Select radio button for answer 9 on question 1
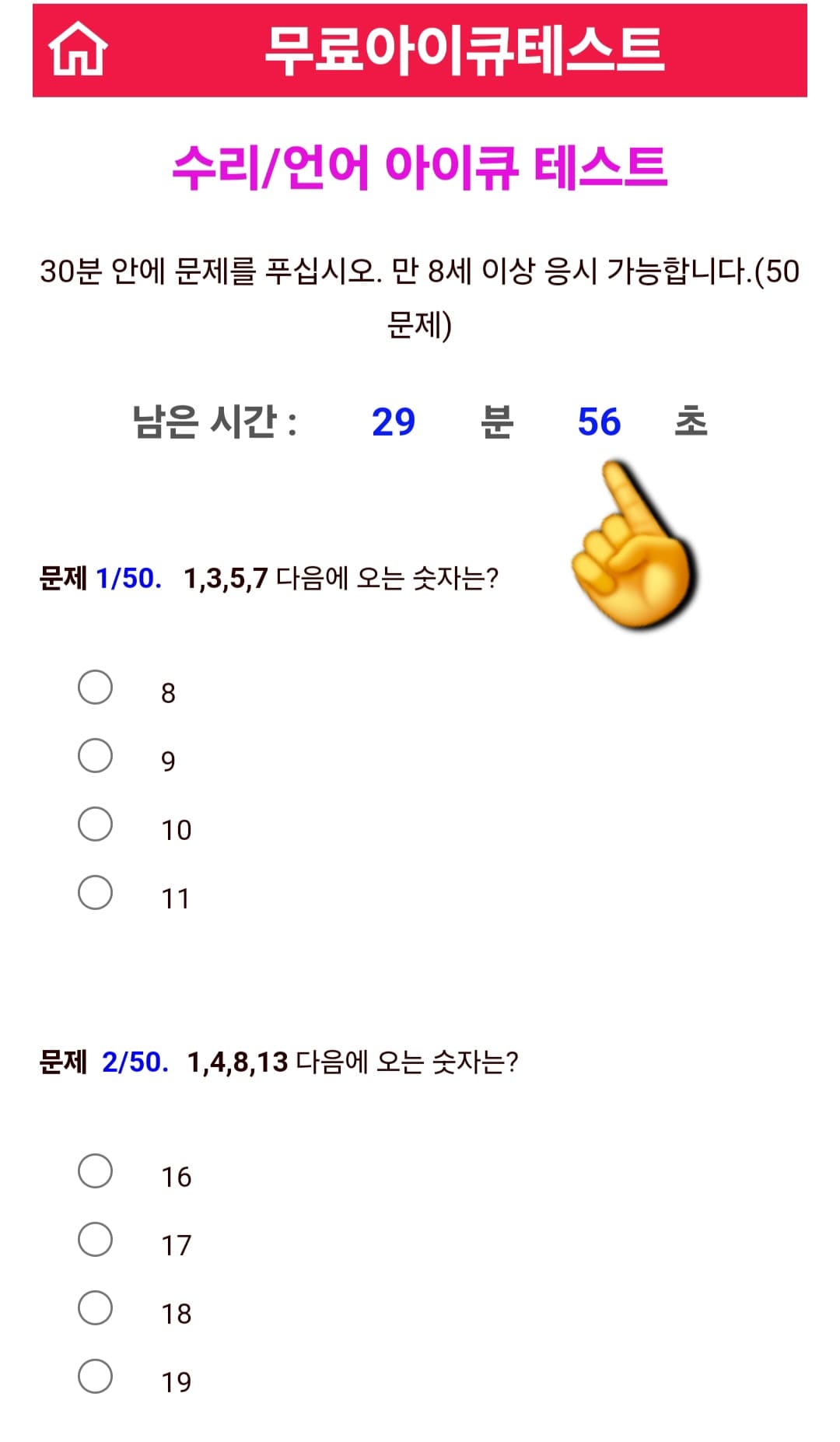The width and height of the screenshot is (840, 1442). (x=95, y=756)
